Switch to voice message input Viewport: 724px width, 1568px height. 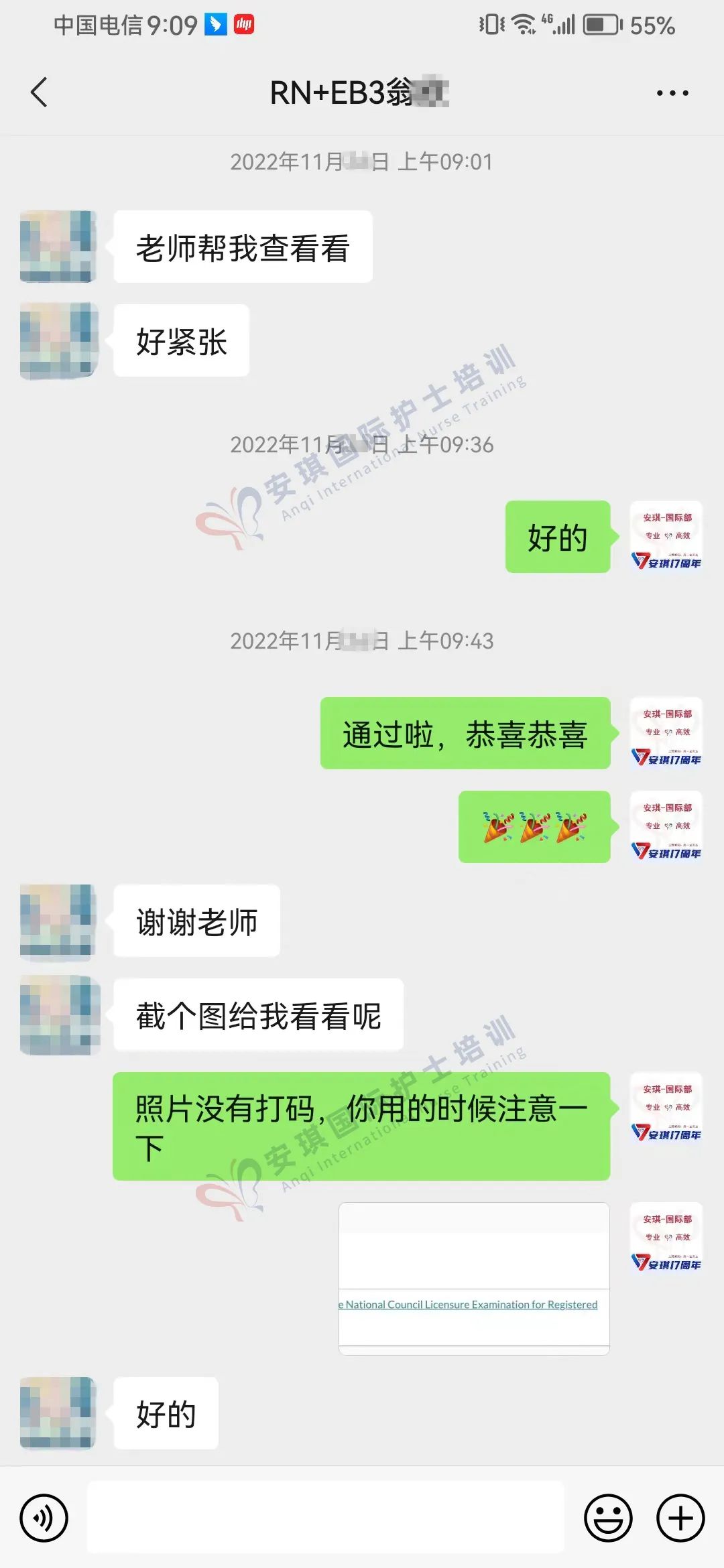coord(44,1518)
